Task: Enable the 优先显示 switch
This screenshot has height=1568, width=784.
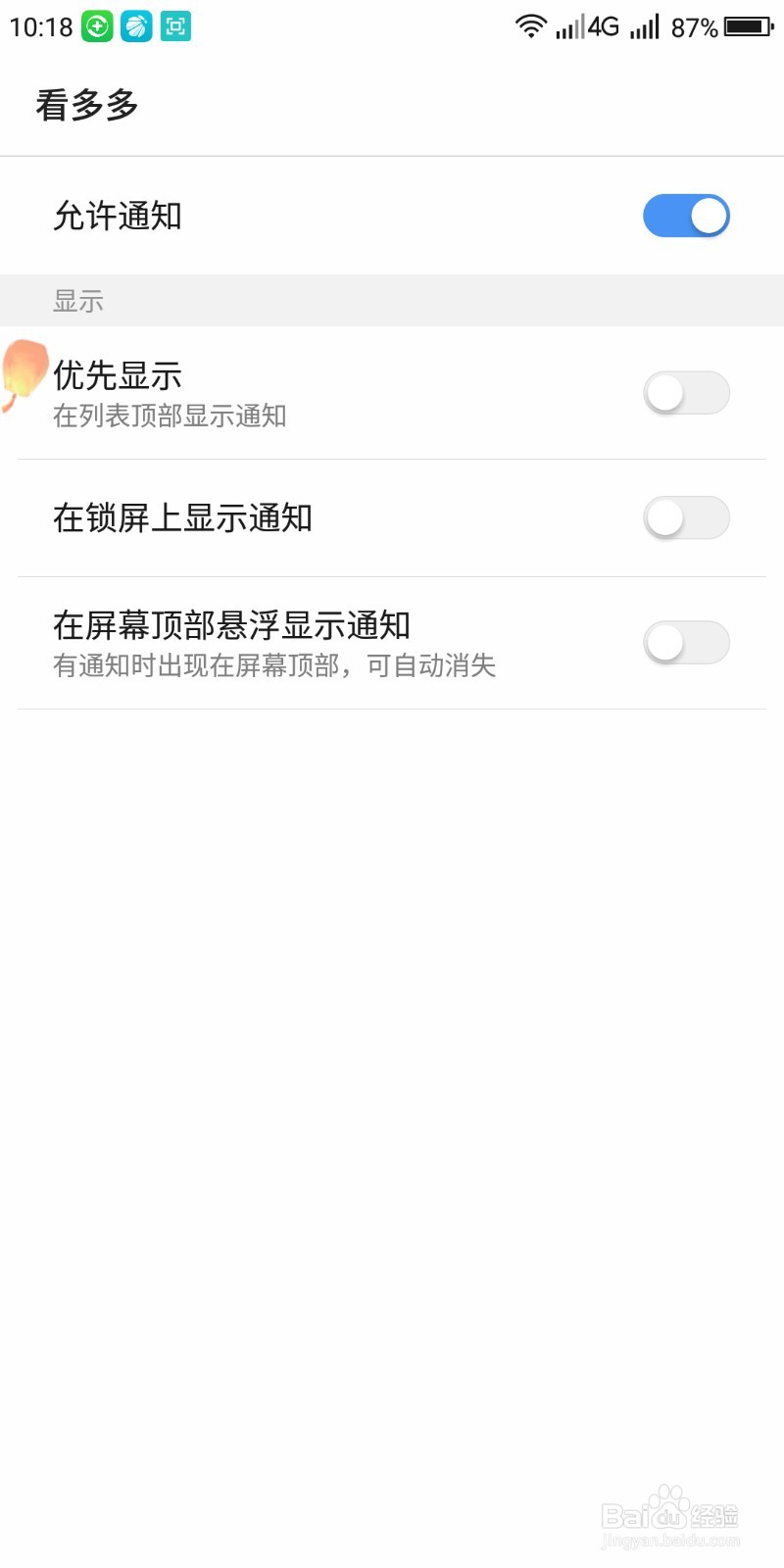Action: [687, 392]
